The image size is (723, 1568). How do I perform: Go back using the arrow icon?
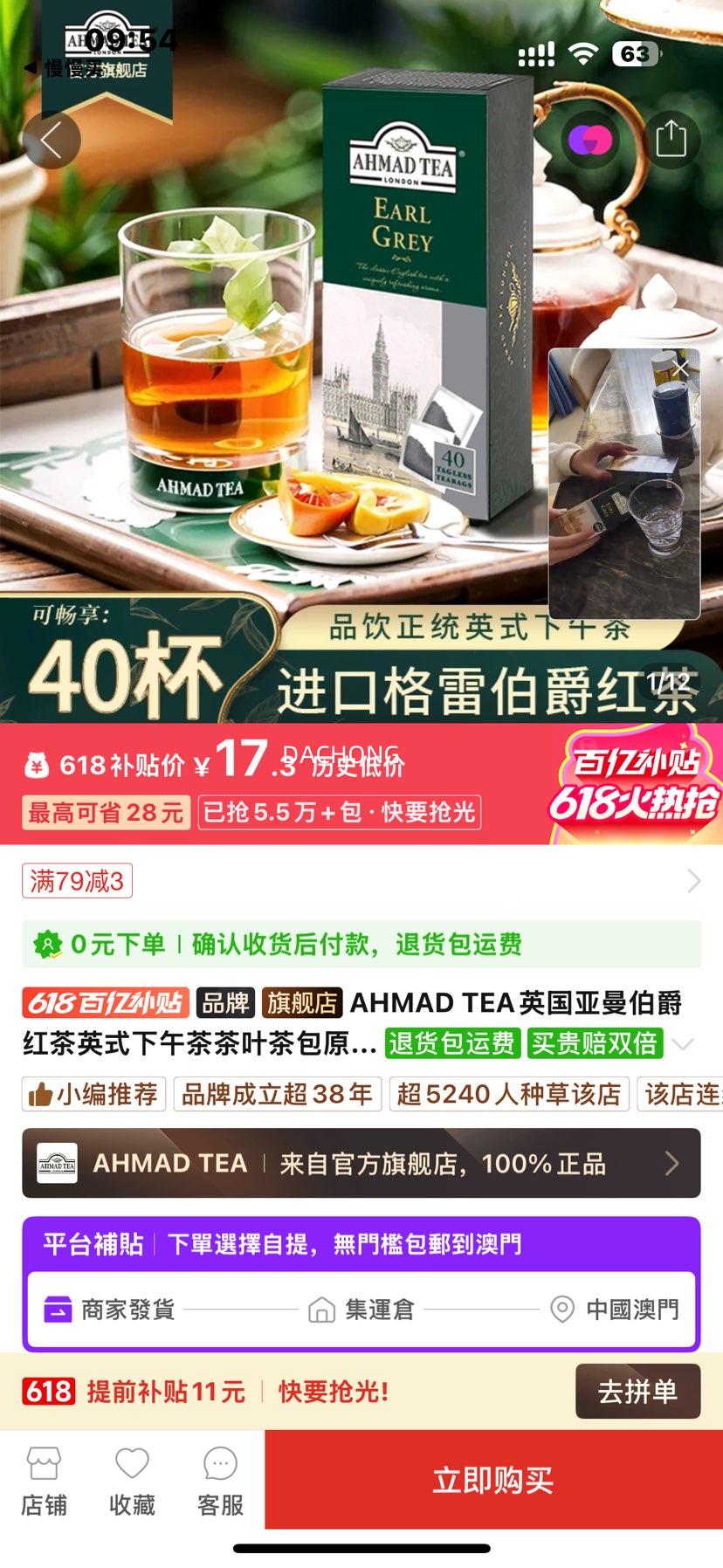[x=52, y=140]
